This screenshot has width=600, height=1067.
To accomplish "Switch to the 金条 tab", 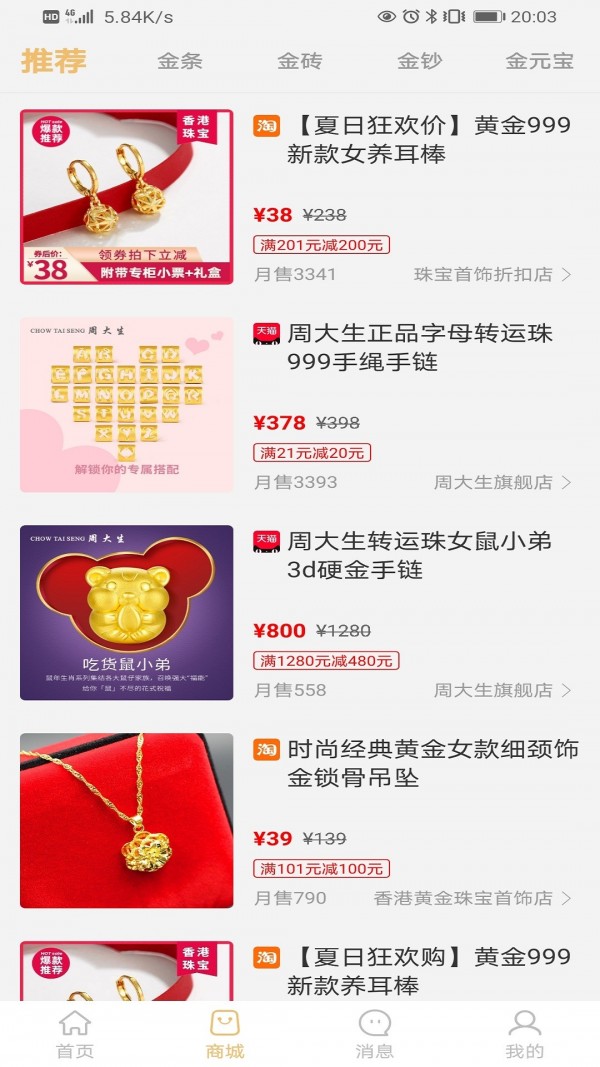I will pyautogui.click(x=180, y=61).
